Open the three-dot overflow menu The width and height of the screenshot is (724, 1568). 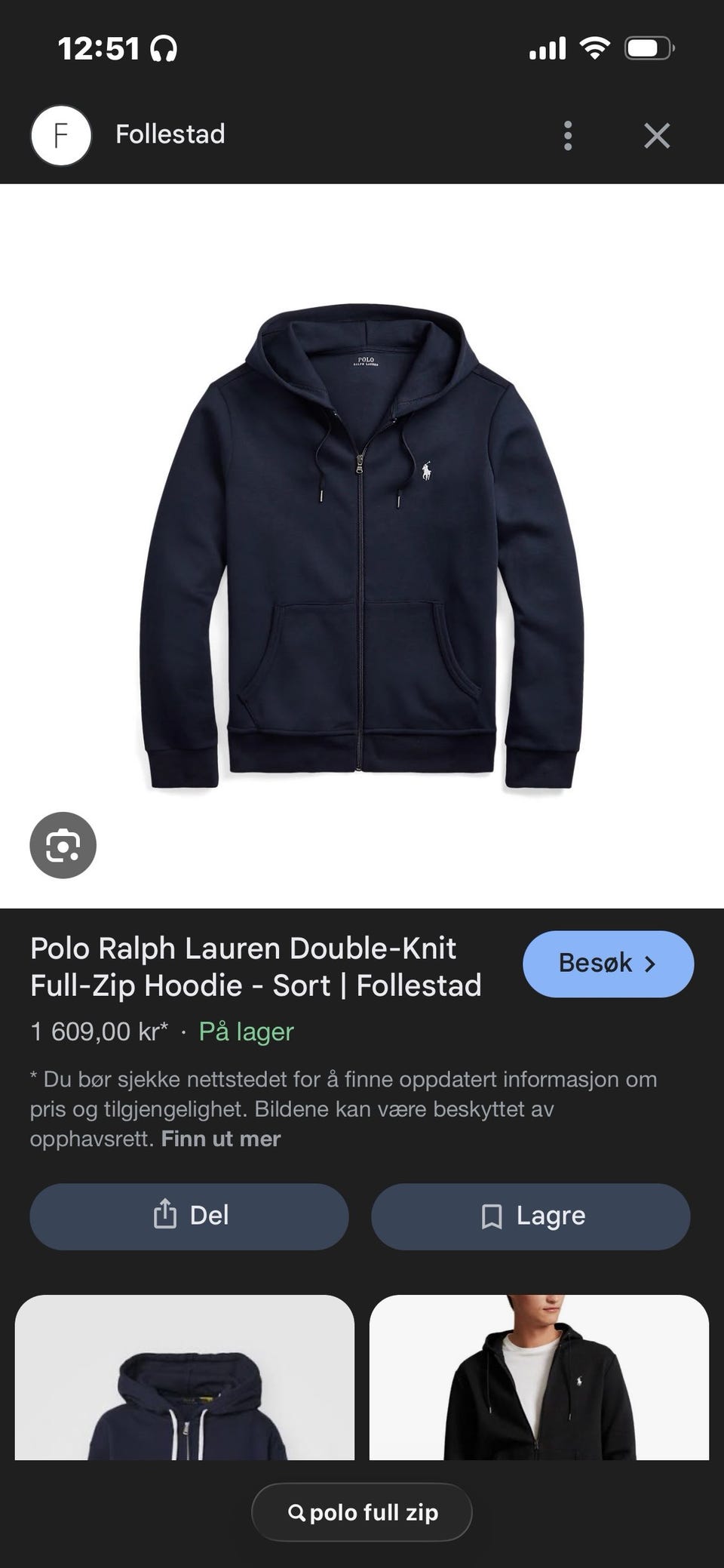(x=567, y=134)
